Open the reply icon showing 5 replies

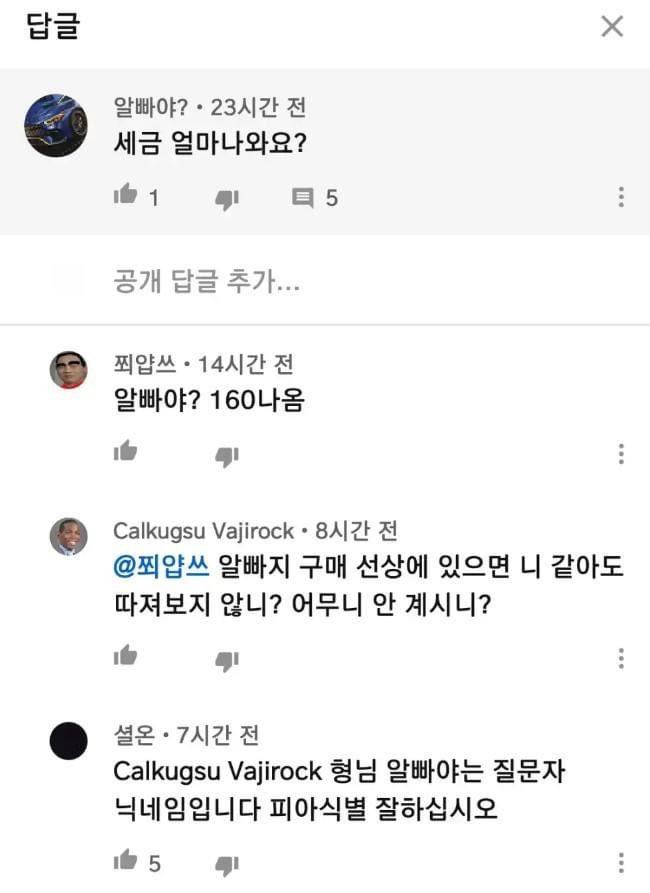tap(303, 198)
